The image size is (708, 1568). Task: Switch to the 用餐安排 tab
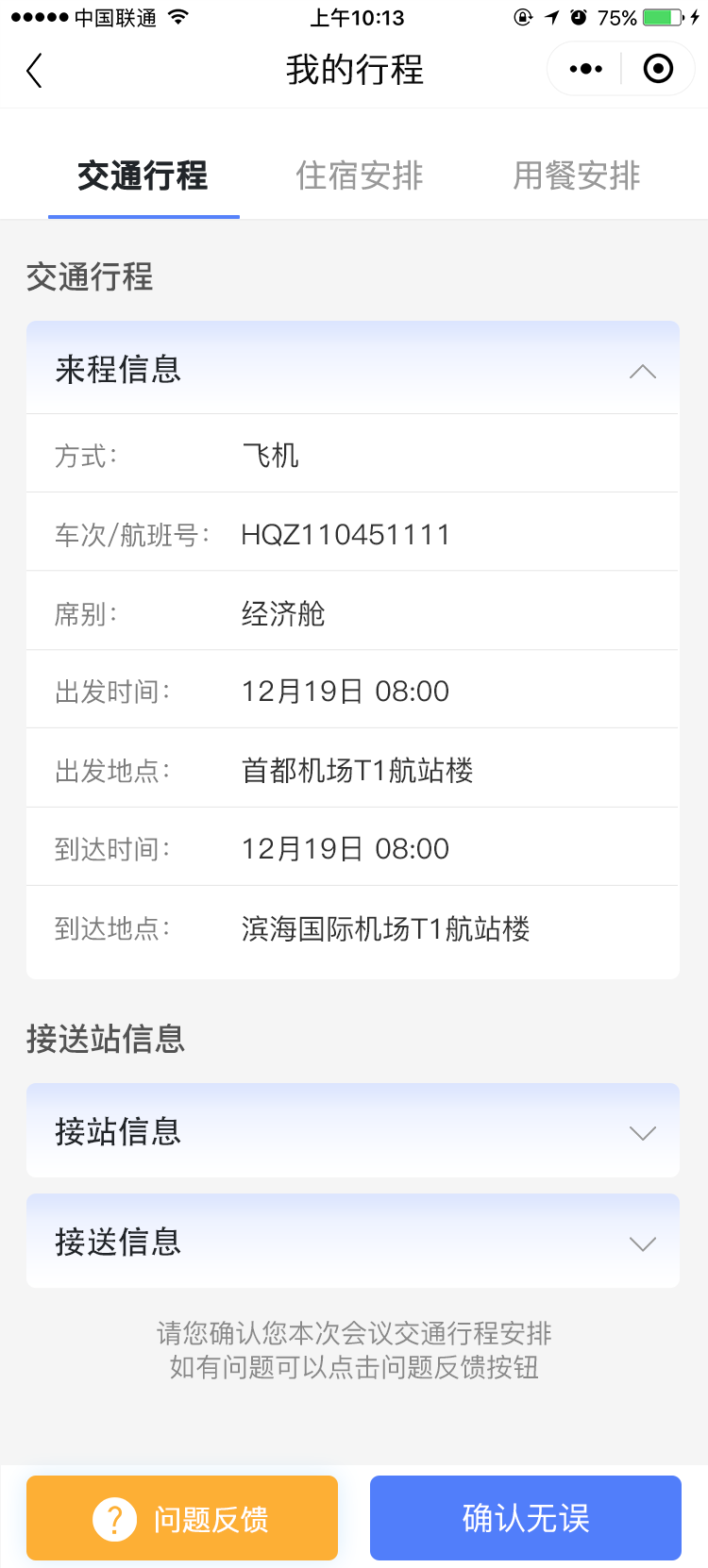tap(577, 175)
